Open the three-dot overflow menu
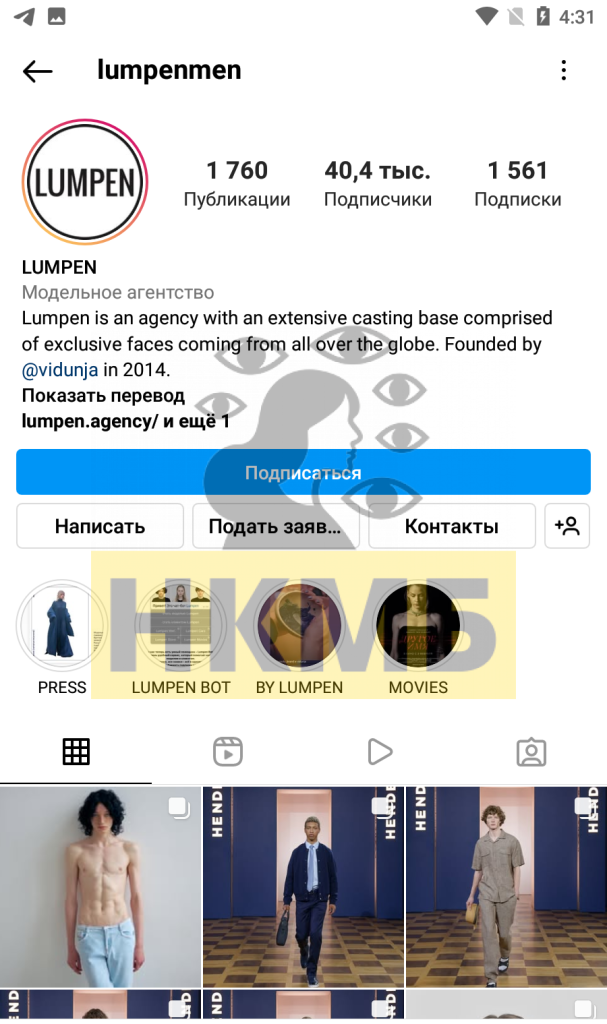The image size is (607, 1024). pyautogui.click(x=563, y=71)
